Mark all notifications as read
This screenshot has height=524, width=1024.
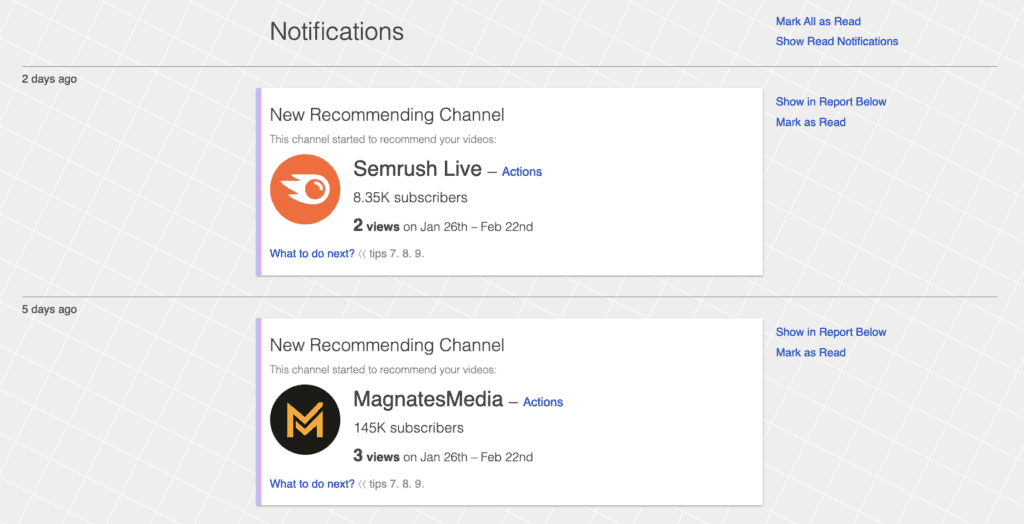click(x=817, y=21)
